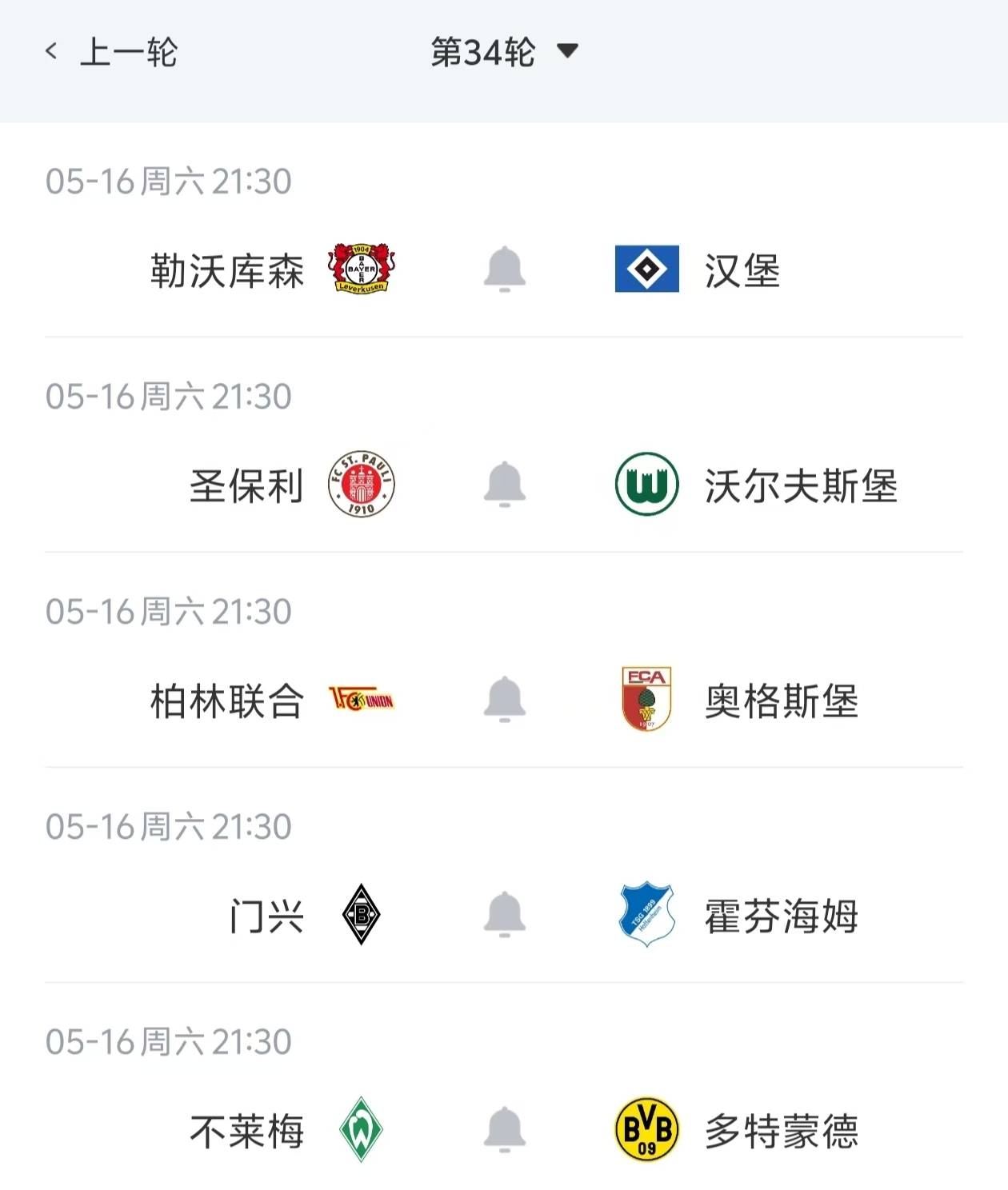Set reminder bell for 柏林联合 vs 奥格斯堡

click(x=505, y=700)
